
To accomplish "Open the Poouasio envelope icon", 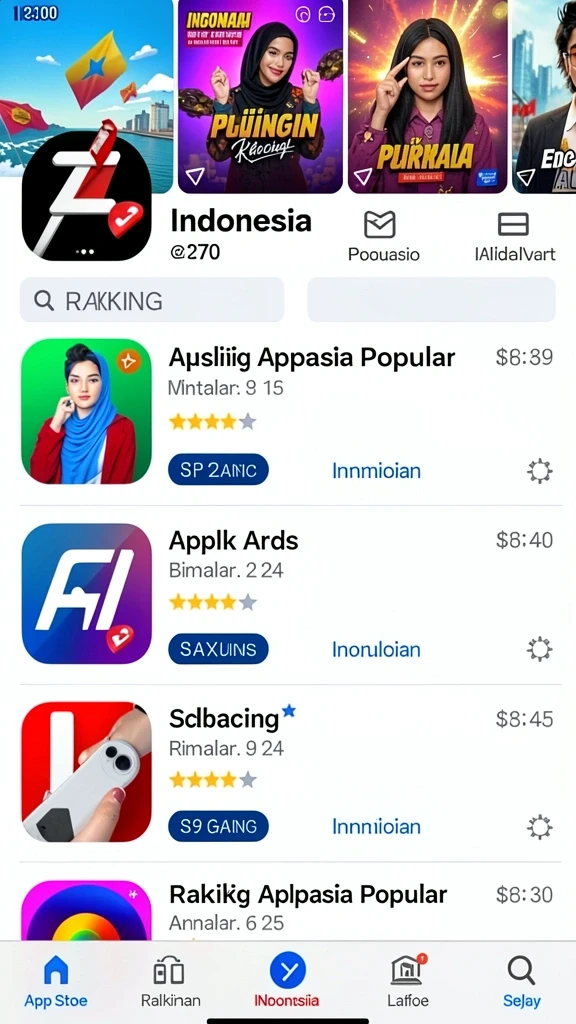I will 379,225.
